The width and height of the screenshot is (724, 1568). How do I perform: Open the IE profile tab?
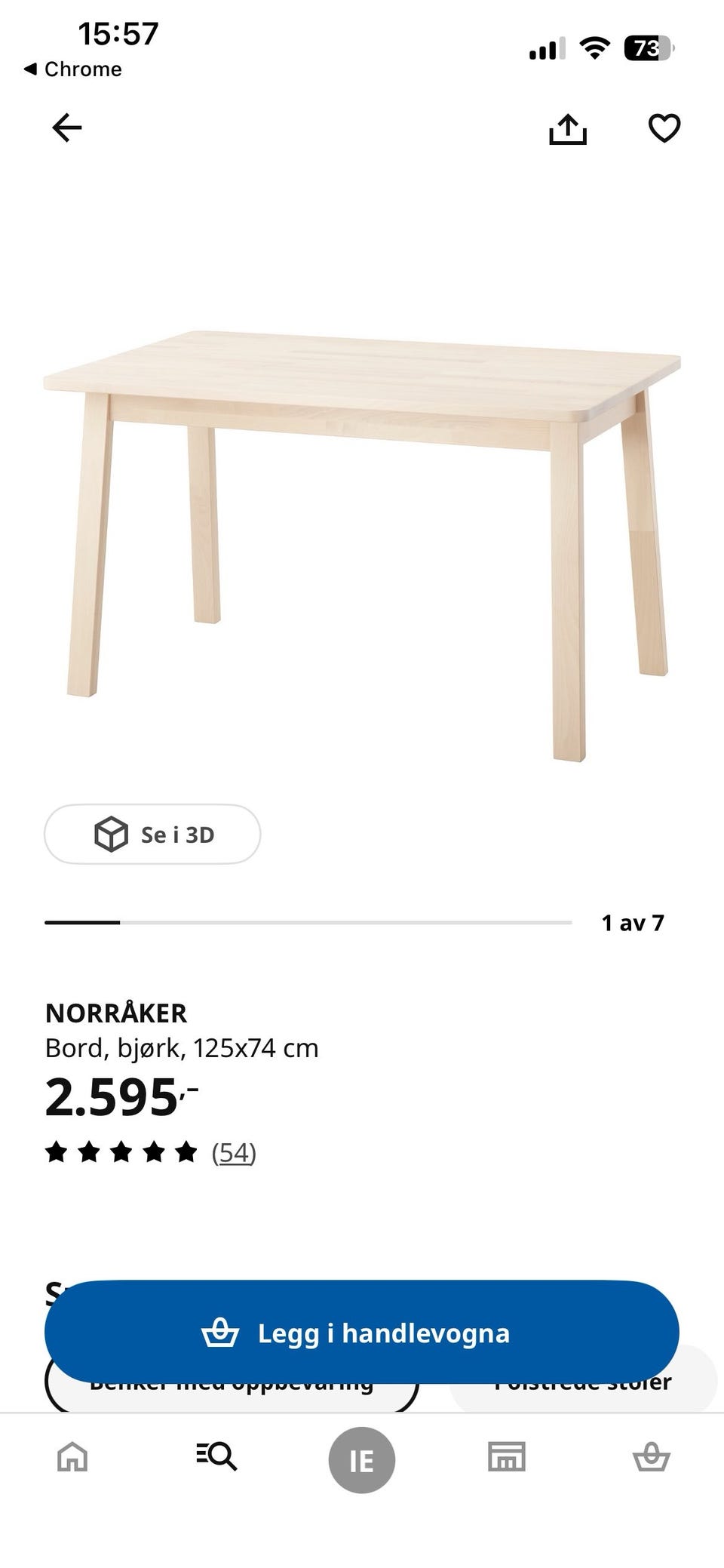(x=362, y=1460)
